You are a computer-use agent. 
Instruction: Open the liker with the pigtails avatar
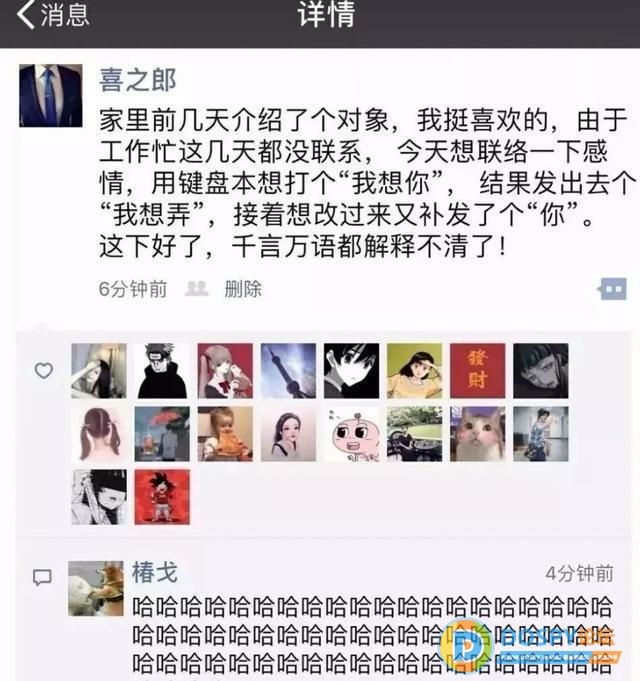(x=98, y=433)
